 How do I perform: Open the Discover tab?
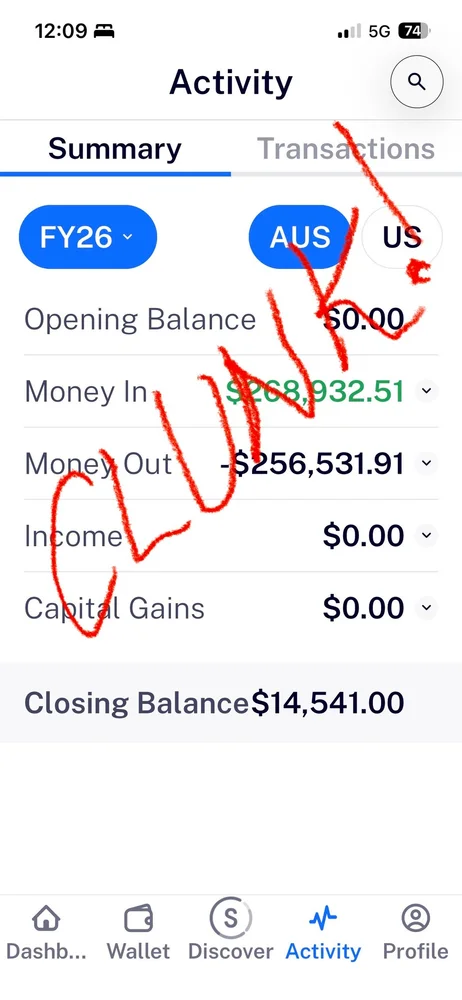[x=230, y=931]
